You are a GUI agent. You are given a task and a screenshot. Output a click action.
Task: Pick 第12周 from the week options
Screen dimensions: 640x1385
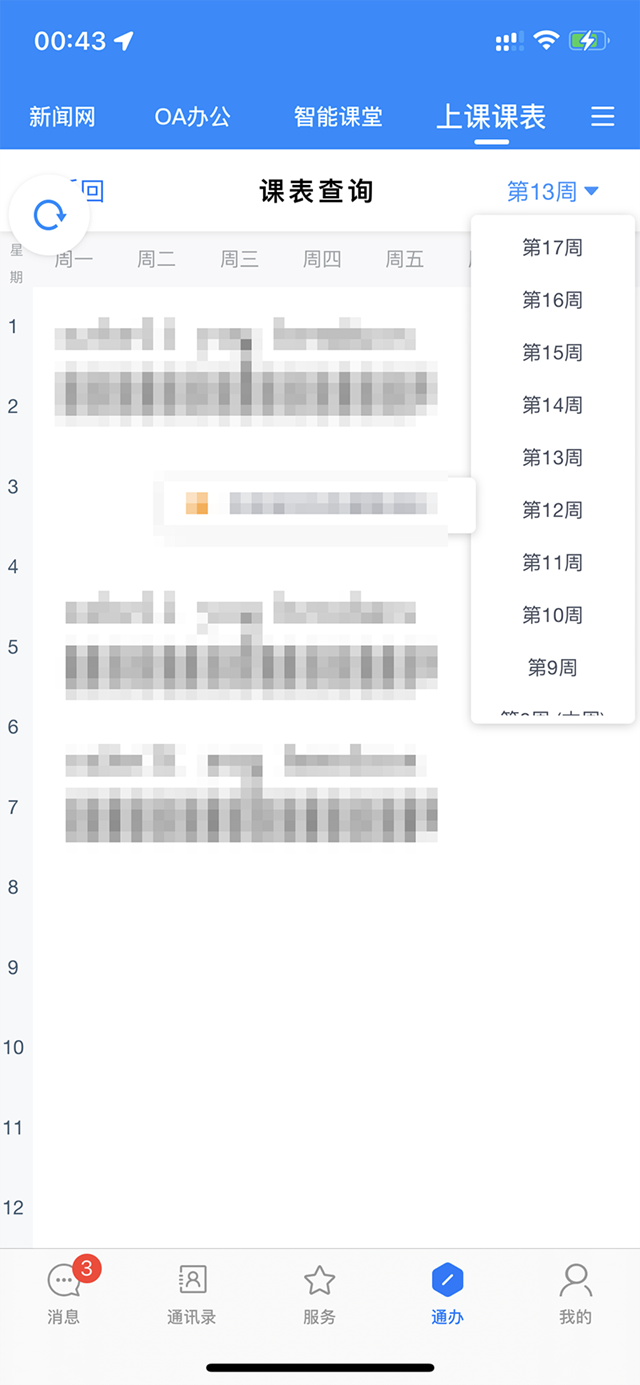pyautogui.click(x=552, y=510)
